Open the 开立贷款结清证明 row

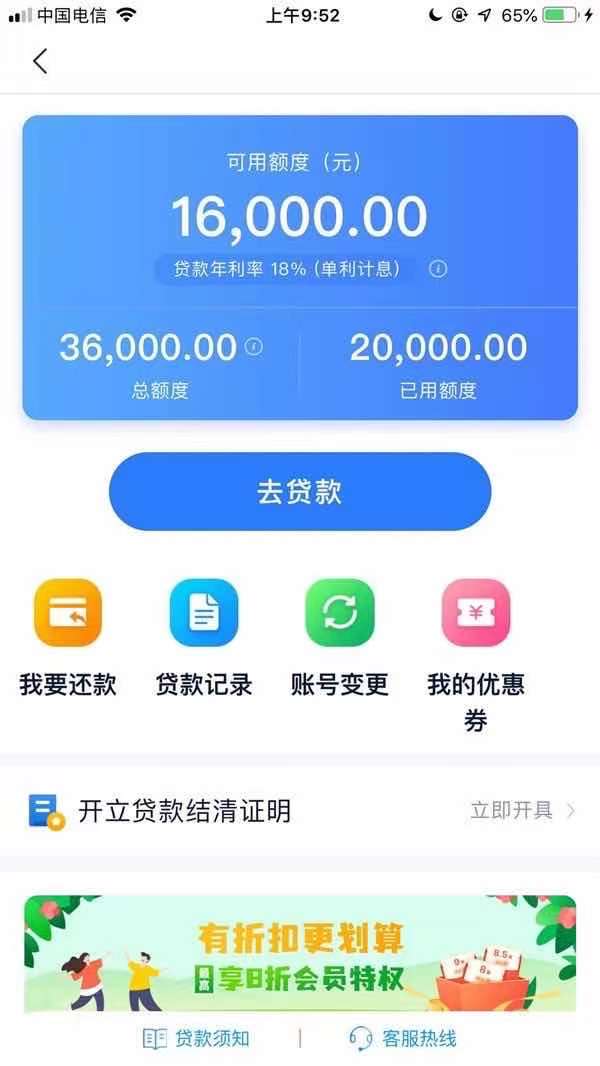pyautogui.click(x=300, y=810)
